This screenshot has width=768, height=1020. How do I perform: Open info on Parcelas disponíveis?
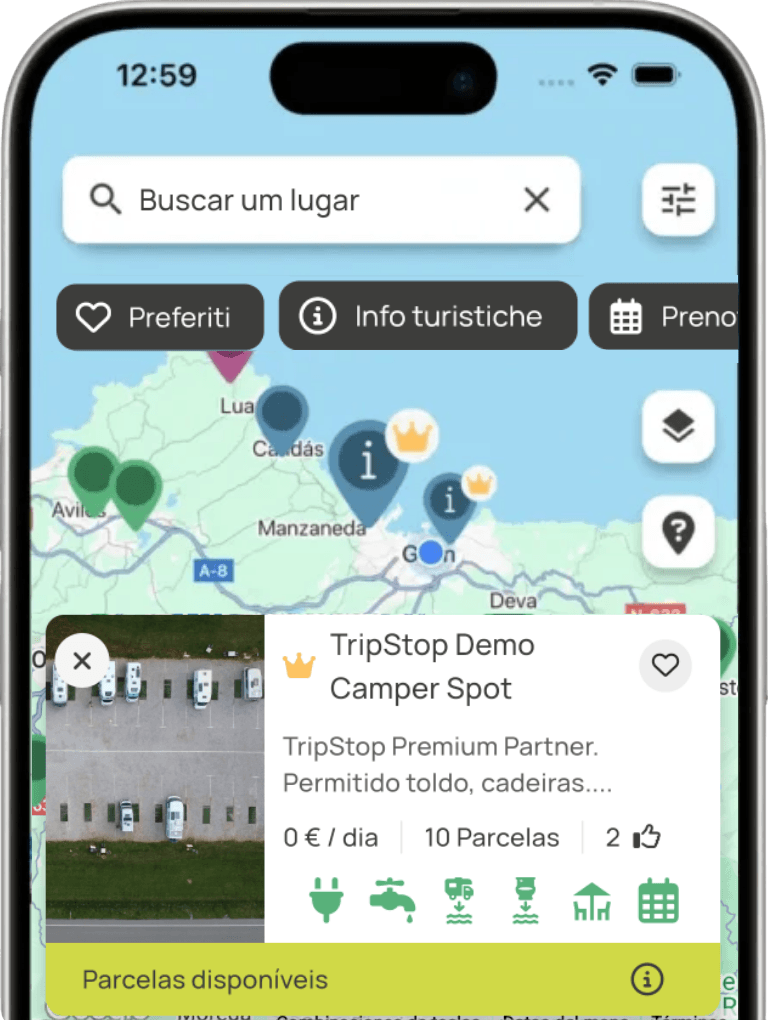coord(647,979)
